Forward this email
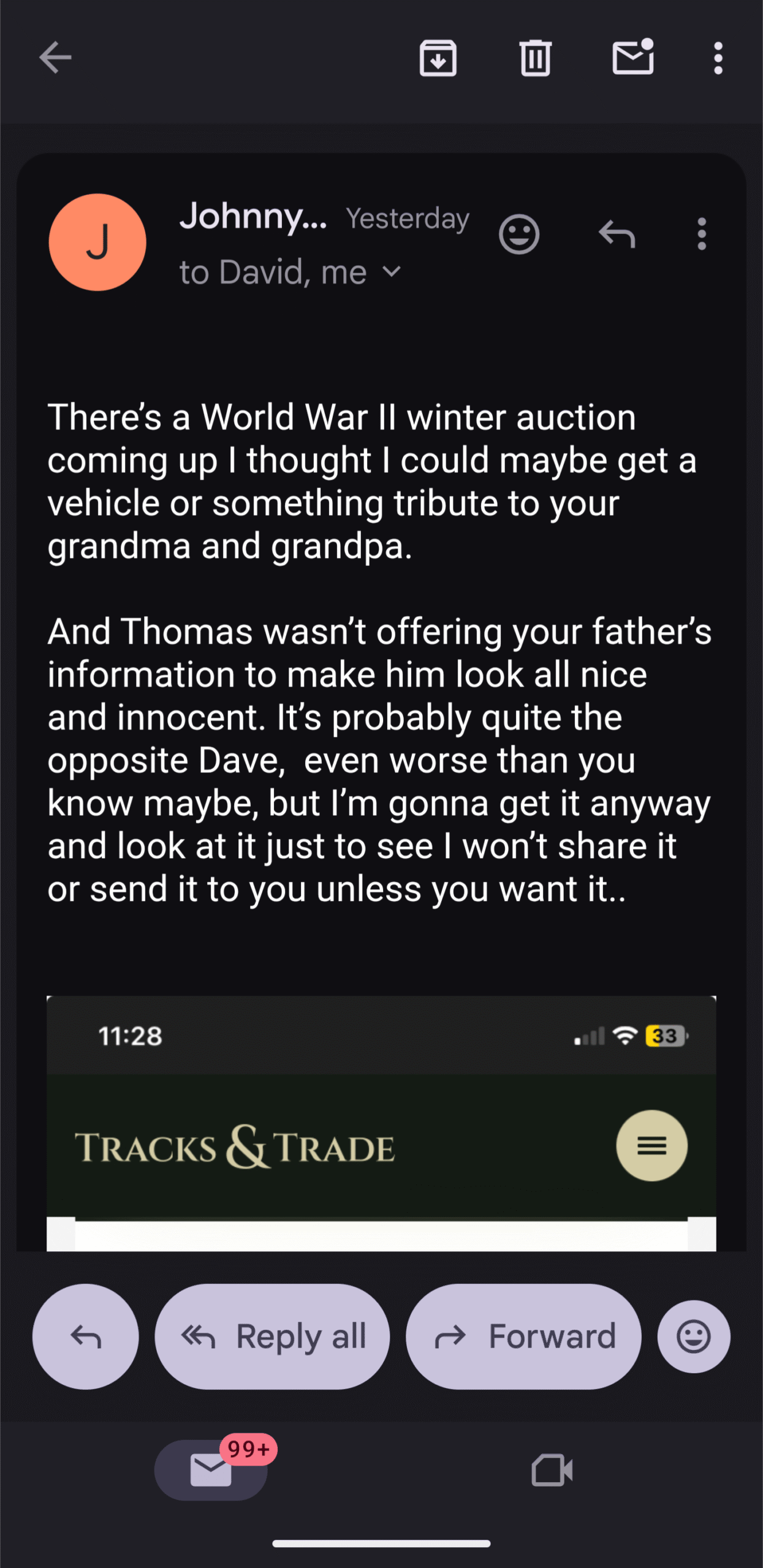 [523, 1336]
